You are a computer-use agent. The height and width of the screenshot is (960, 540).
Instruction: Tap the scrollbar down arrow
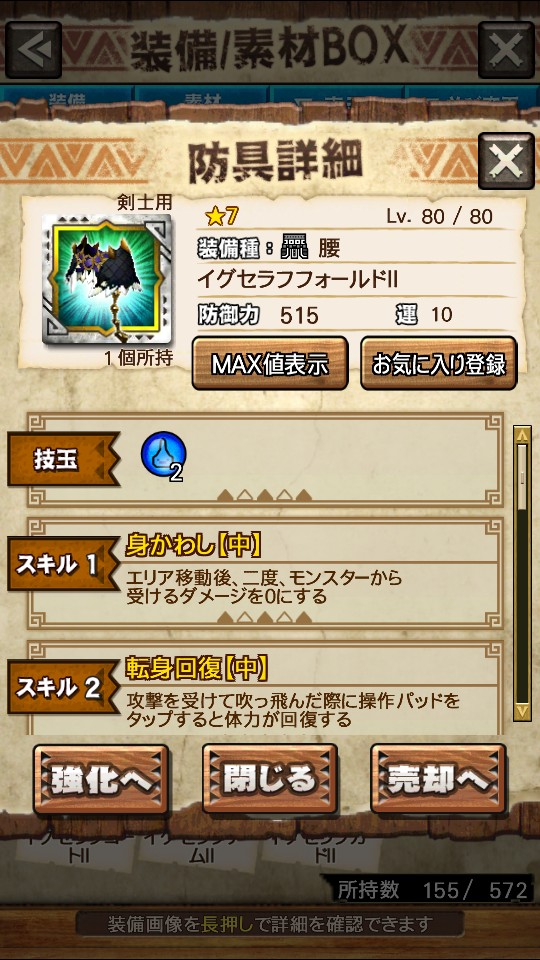coord(522,712)
